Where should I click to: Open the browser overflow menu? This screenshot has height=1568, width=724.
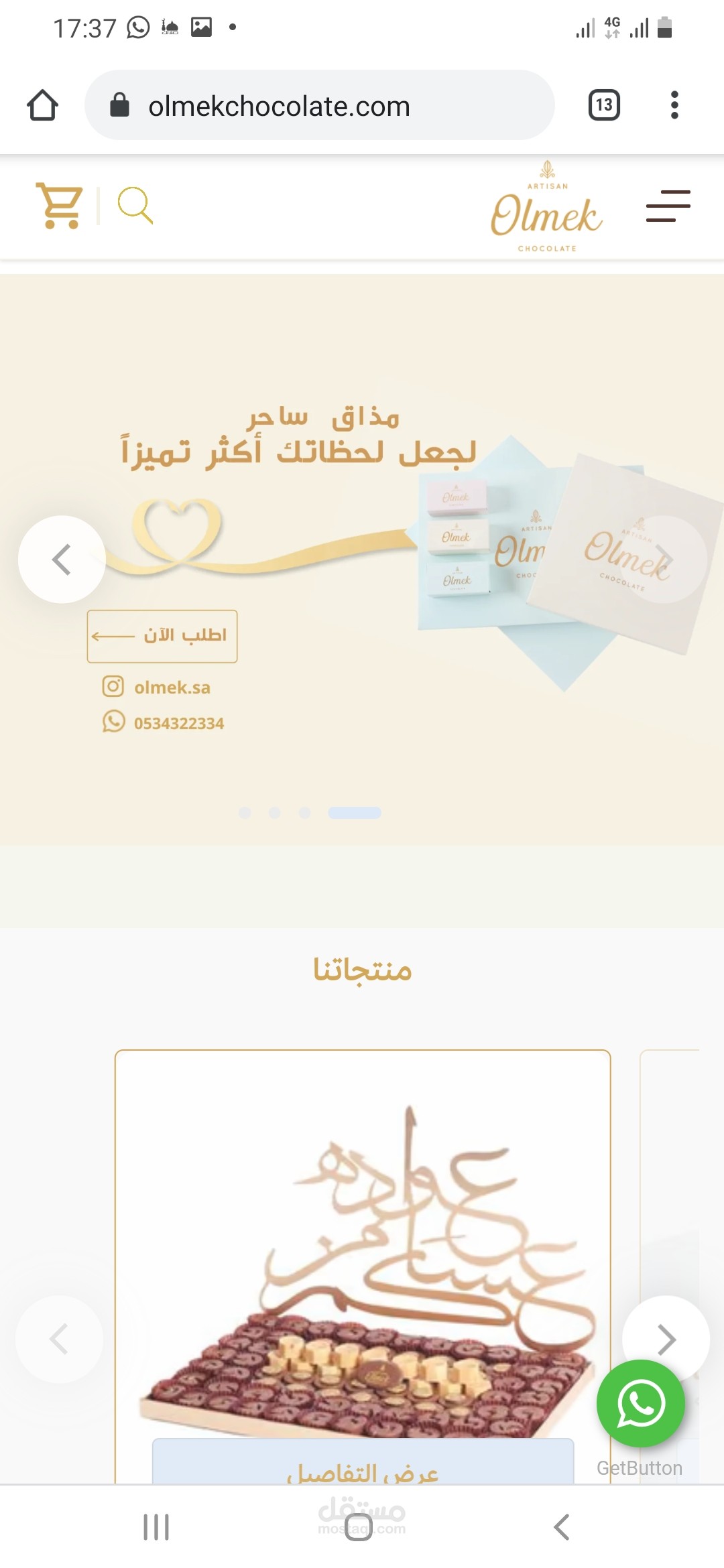tap(674, 105)
